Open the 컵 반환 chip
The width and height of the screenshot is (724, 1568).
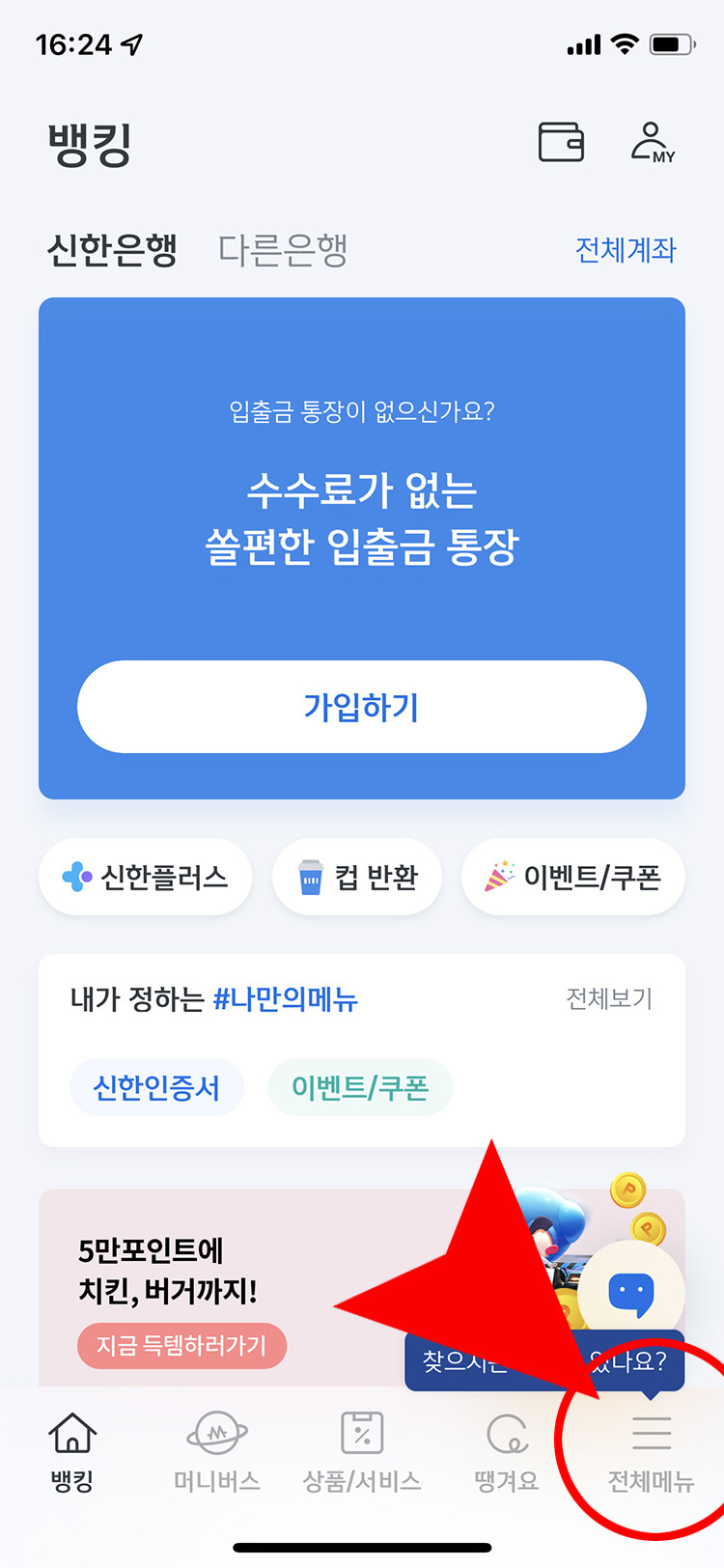357,877
